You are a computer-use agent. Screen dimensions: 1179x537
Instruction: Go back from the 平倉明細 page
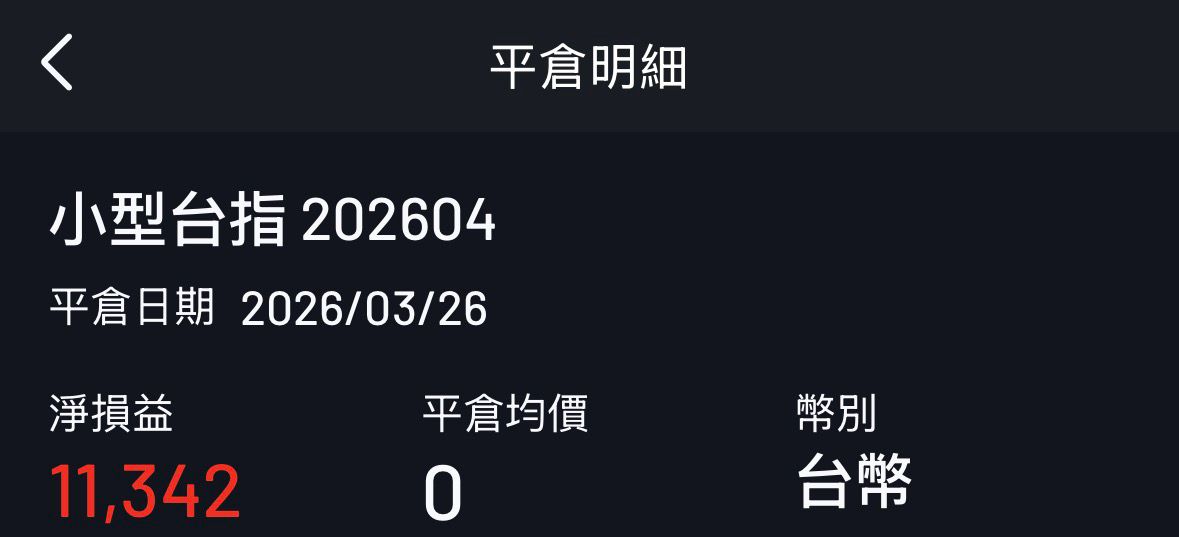pyautogui.click(x=57, y=63)
